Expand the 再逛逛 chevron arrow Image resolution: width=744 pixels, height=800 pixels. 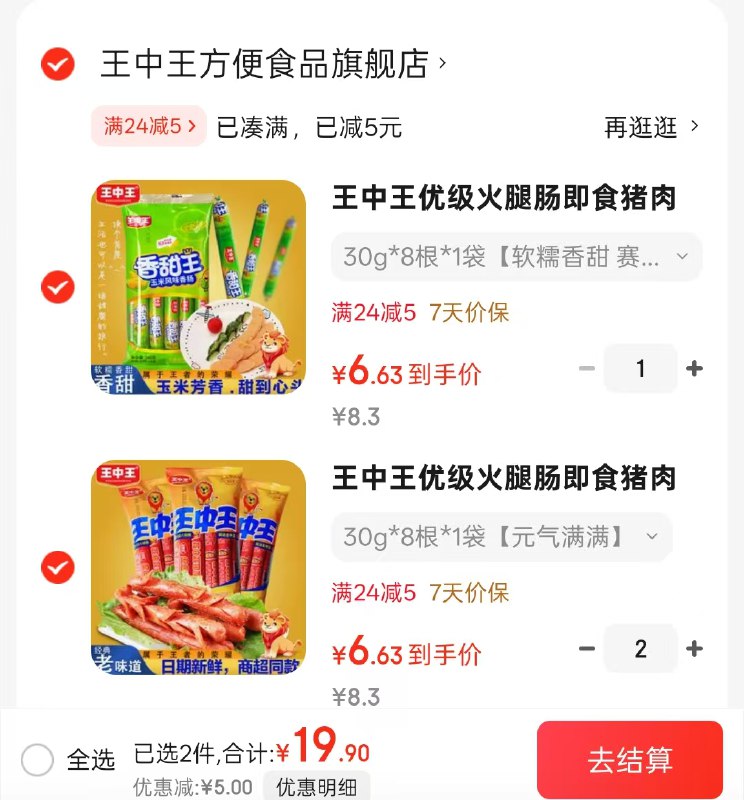tap(692, 128)
